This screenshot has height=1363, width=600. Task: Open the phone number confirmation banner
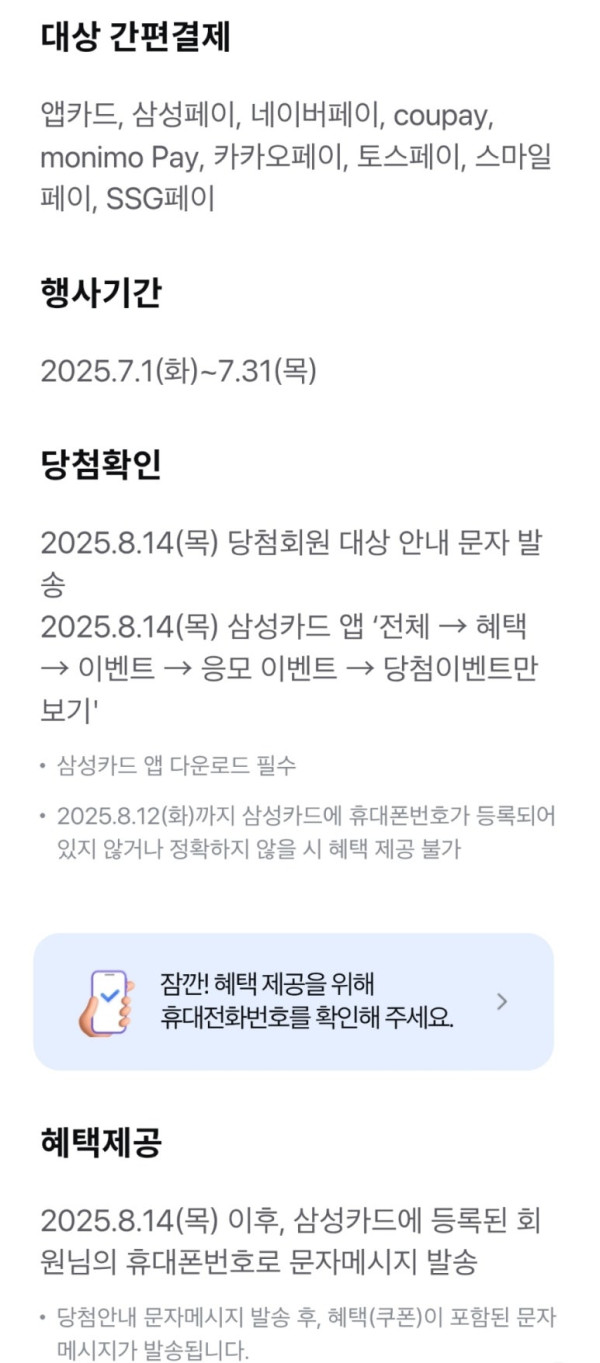click(x=293, y=1002)
